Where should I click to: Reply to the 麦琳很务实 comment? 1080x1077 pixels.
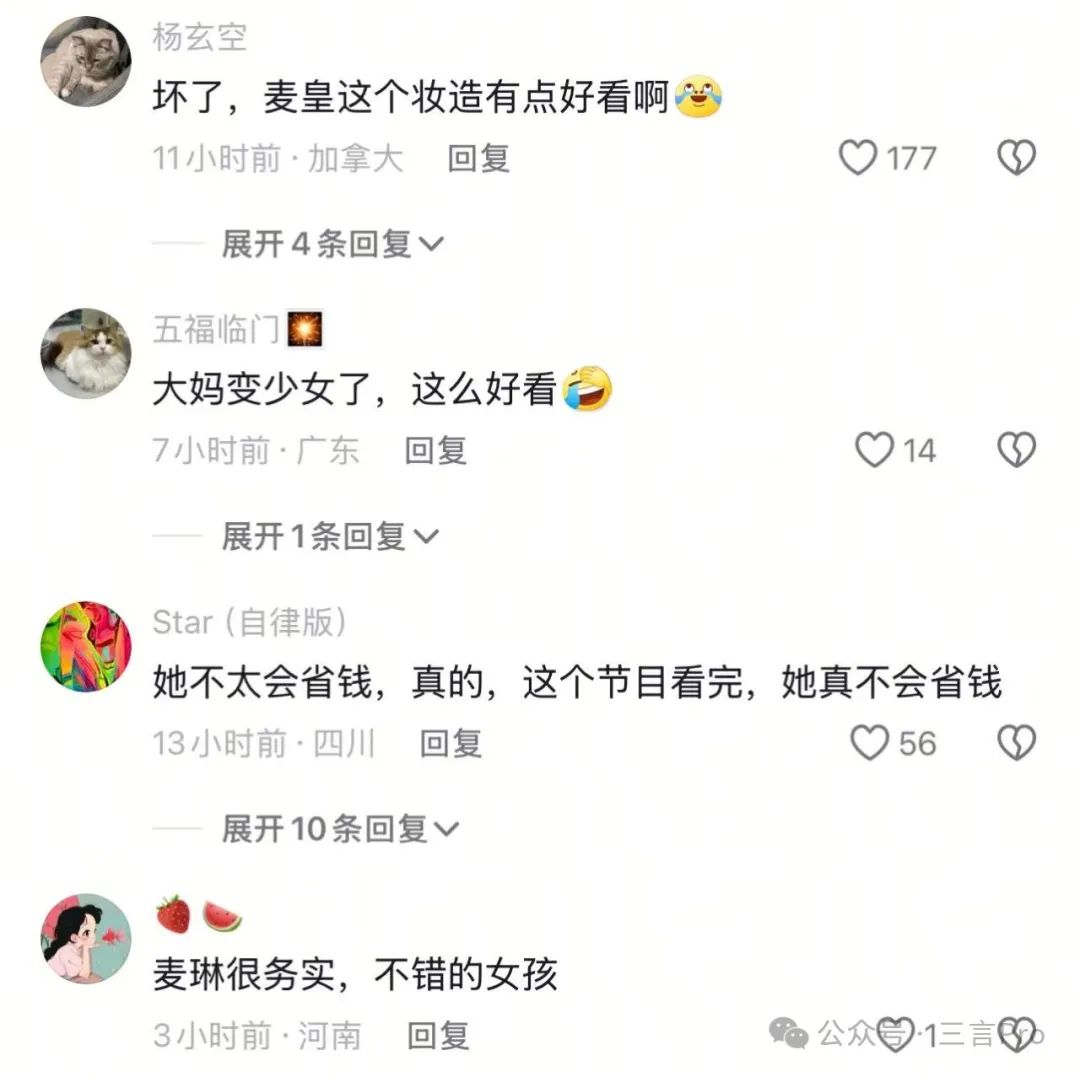(437, 1035)
